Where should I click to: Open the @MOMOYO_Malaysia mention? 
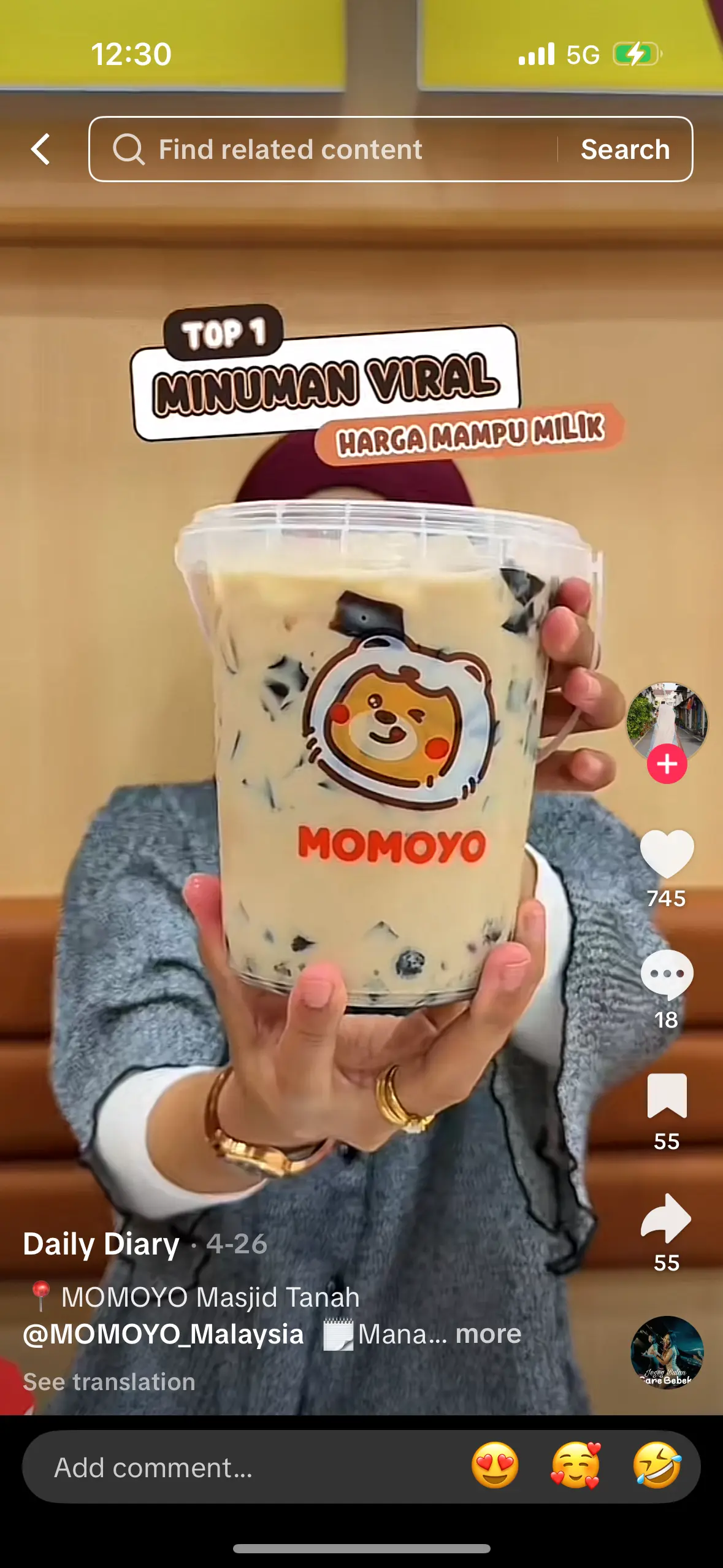tap(163, 1334)
